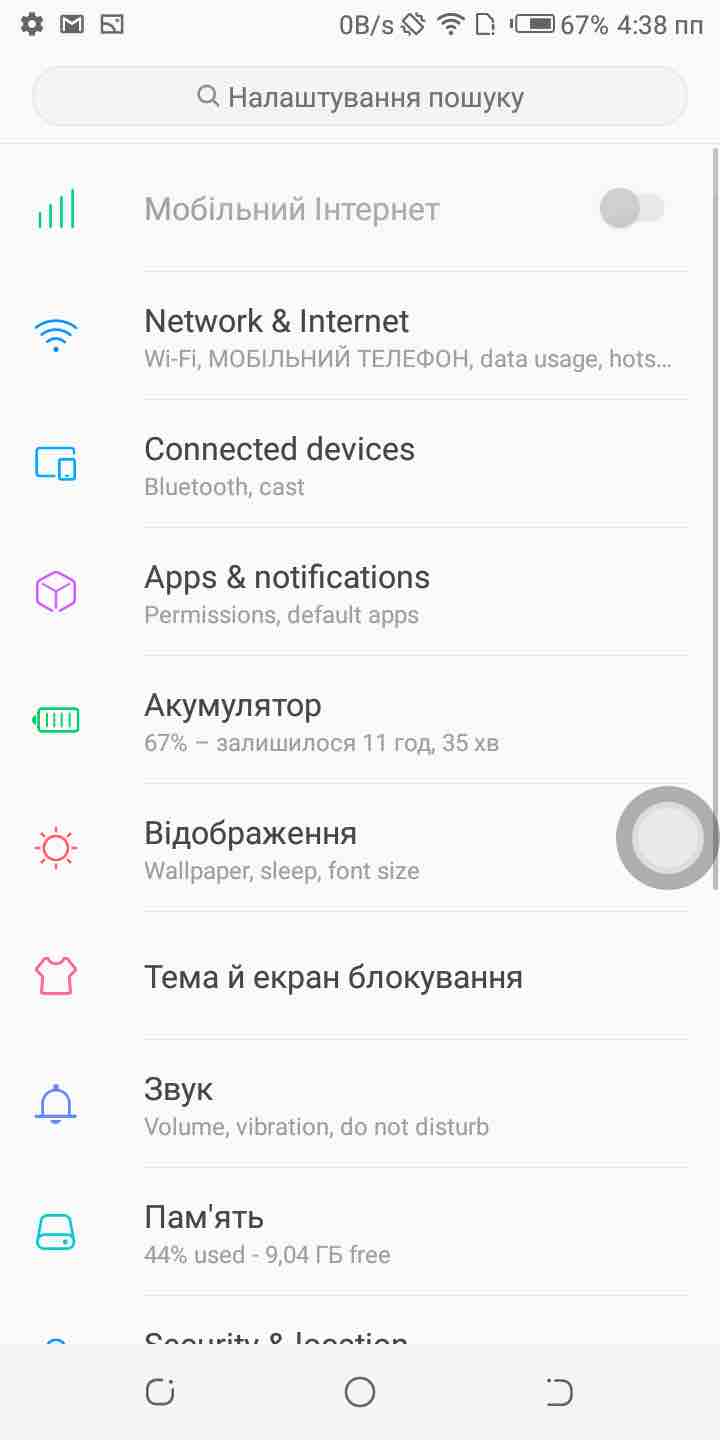Open Apps & notifications settings

click(360, 594)
